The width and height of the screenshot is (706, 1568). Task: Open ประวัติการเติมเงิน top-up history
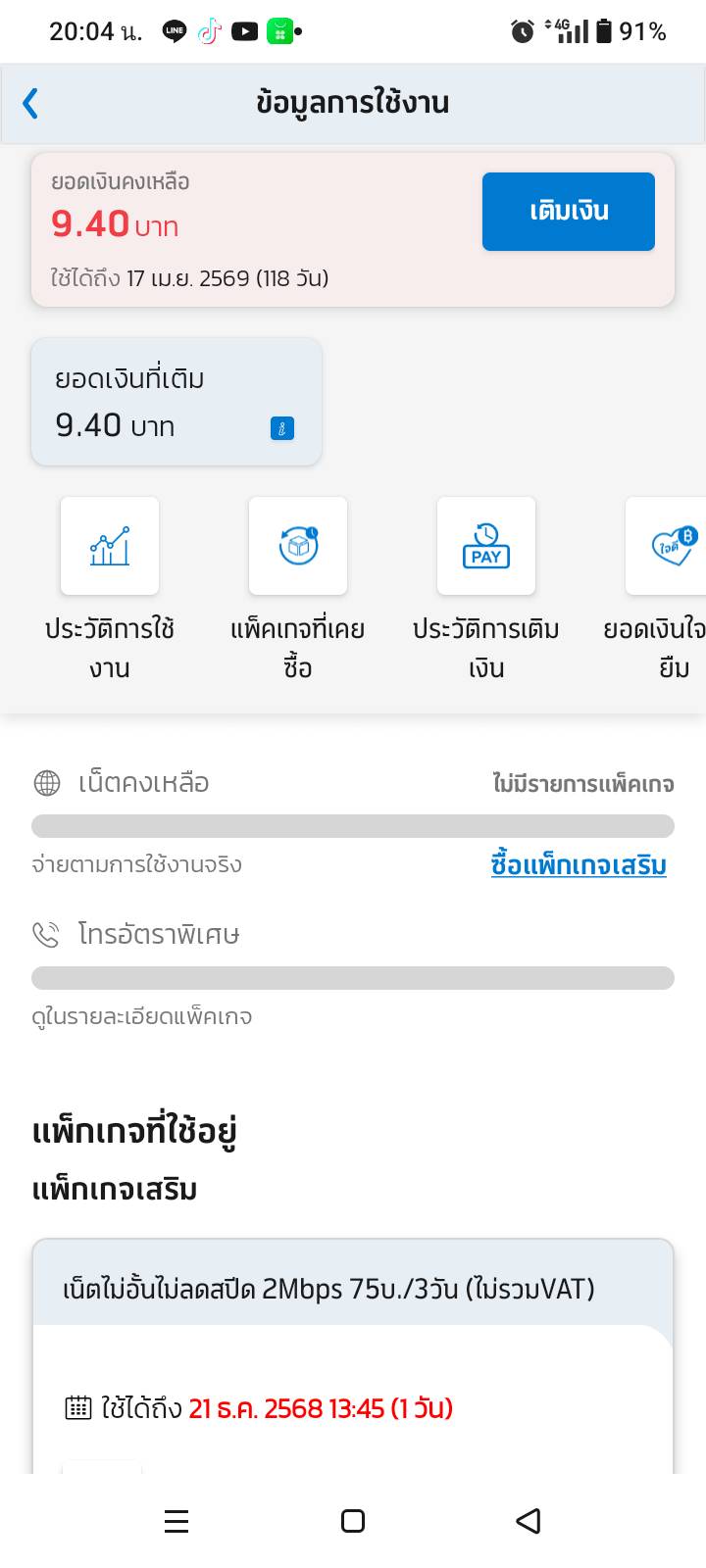click(x=486, y=546)
